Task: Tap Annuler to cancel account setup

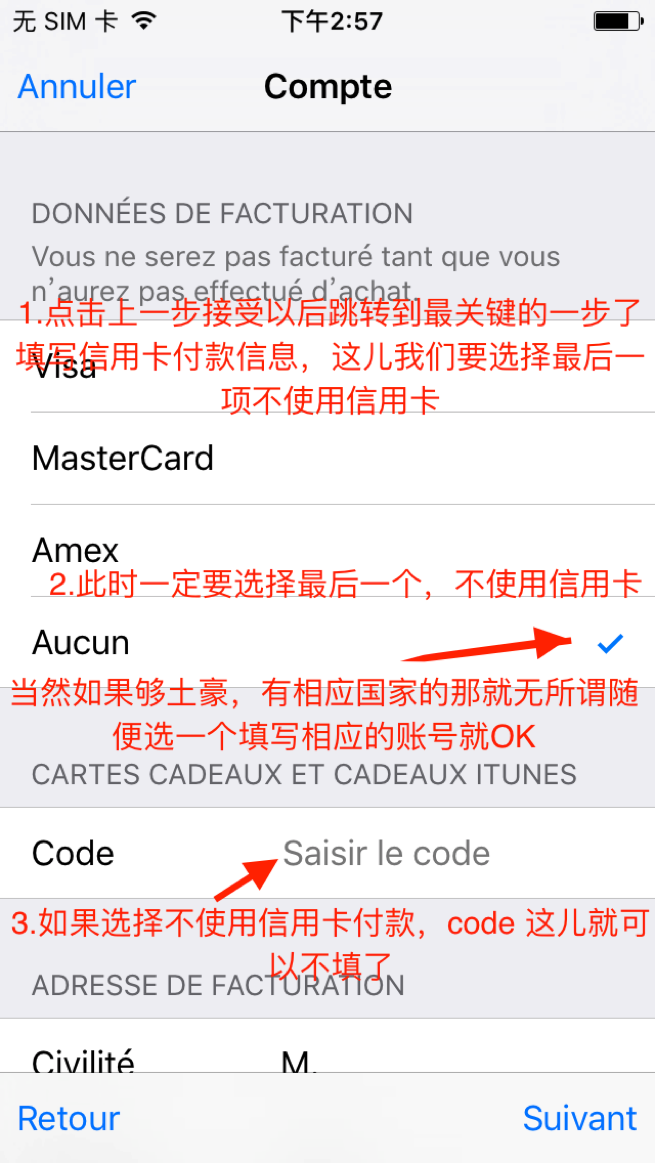Action: [x=77, y=87]
